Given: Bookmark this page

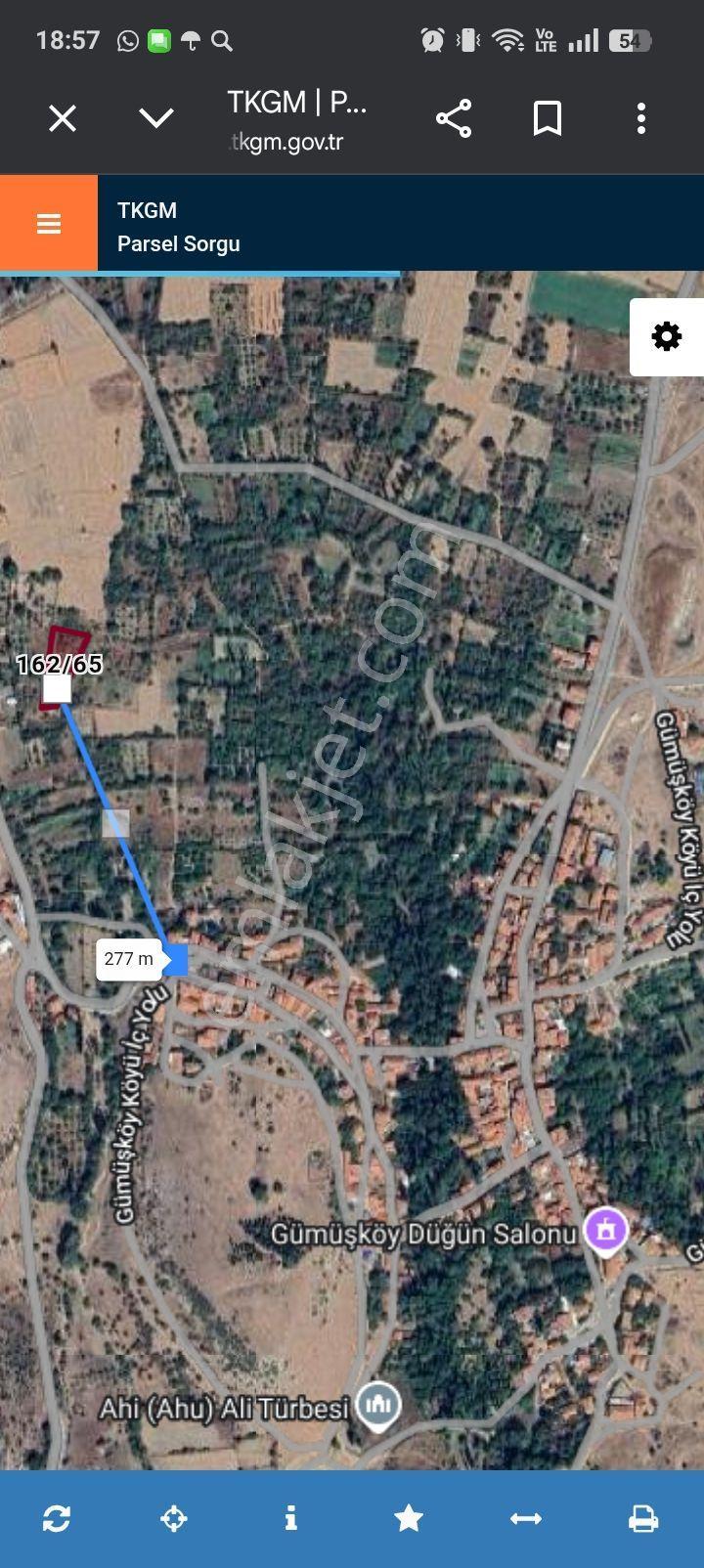Looking at the screenshot, I should point(548,118).
